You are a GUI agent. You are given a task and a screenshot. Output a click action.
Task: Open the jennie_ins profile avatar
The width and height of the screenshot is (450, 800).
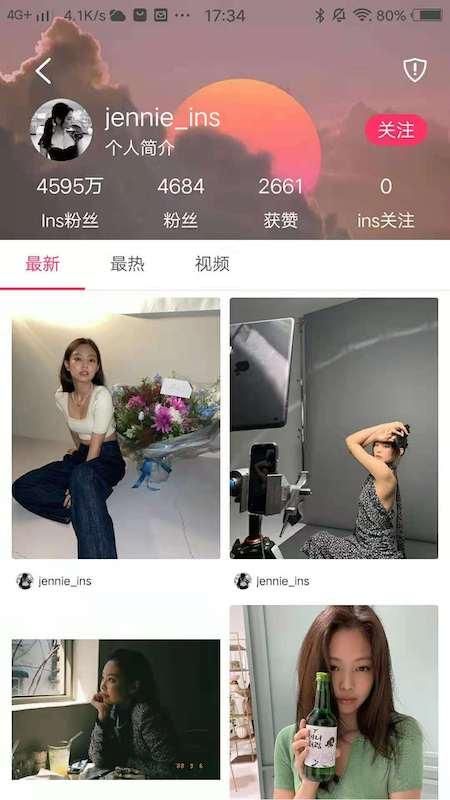[61, 130]
